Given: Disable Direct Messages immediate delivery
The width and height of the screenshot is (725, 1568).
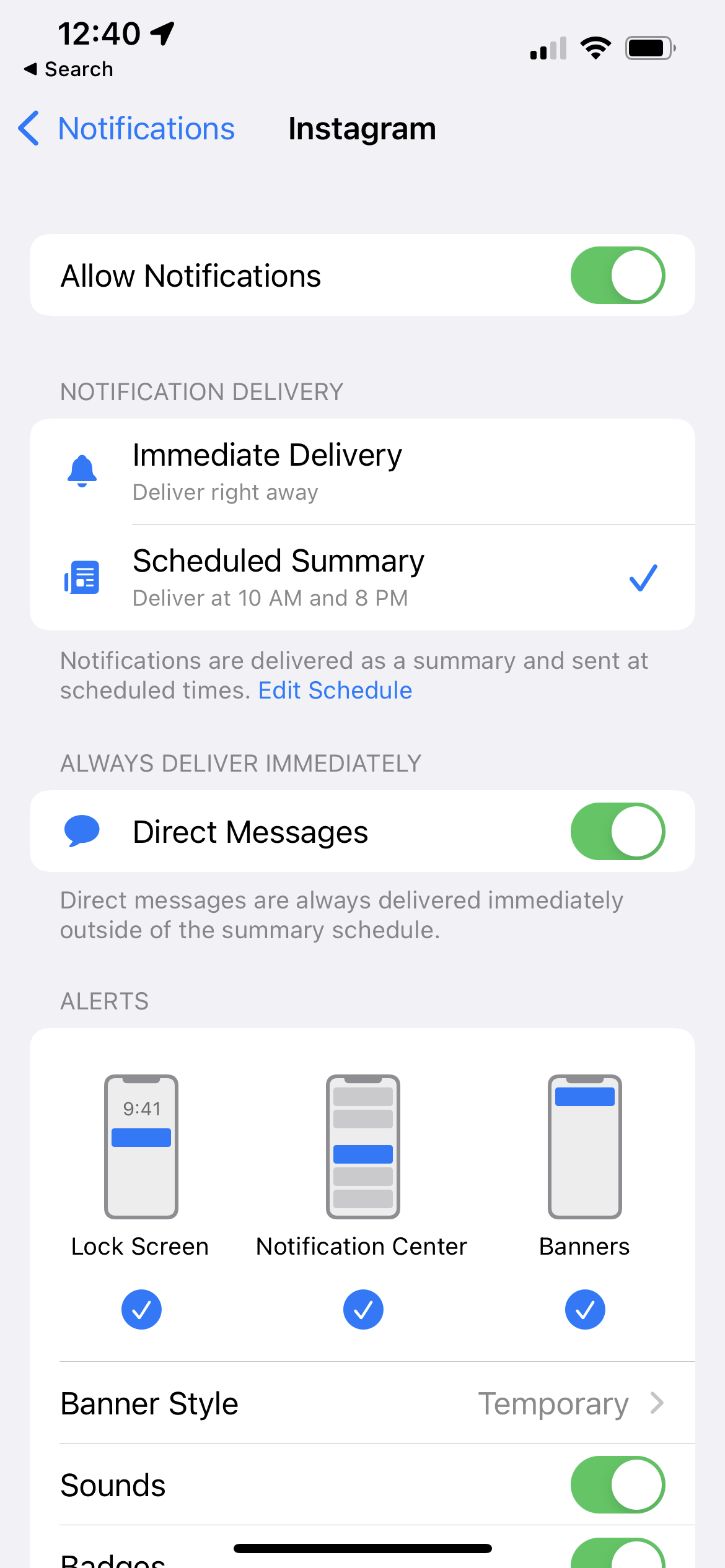Looking at the screenshot, I should 617,832.
